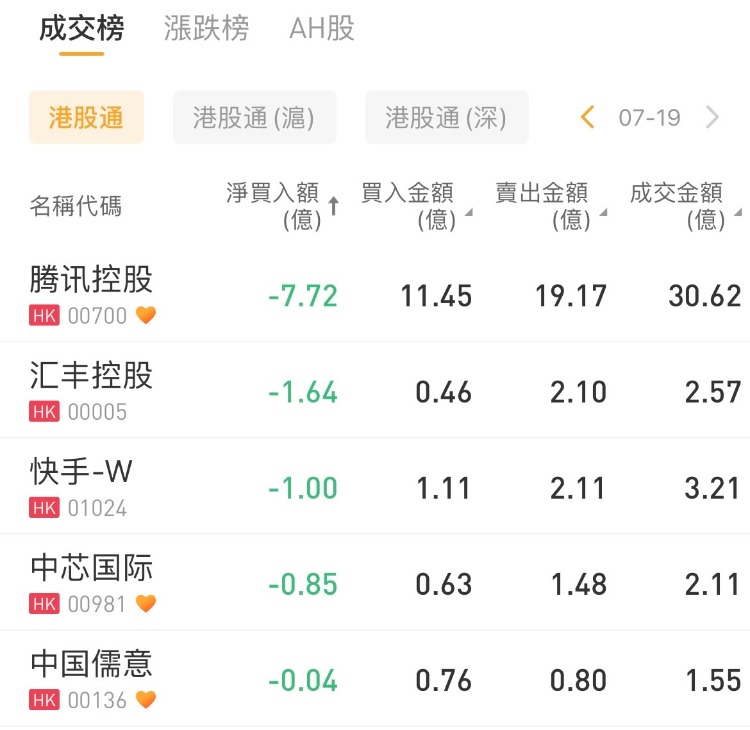Select the 成交榜 tab
The image size is (750, 730).
coord(82,29)
